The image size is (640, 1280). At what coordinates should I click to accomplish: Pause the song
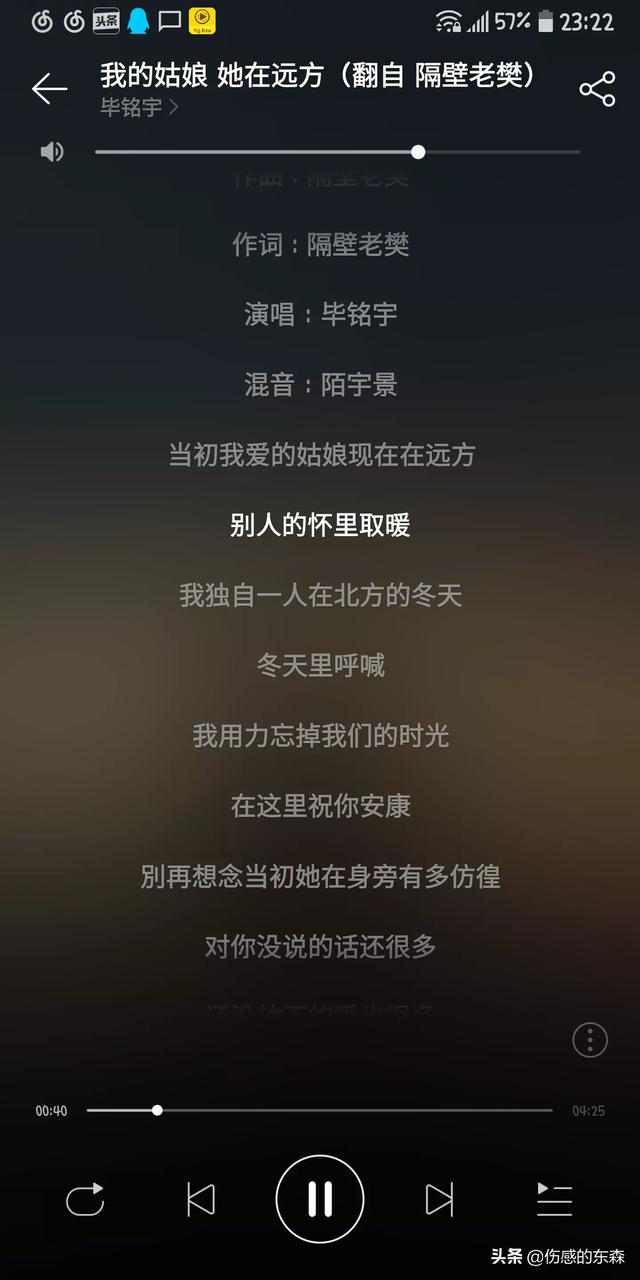[320, 1198]
